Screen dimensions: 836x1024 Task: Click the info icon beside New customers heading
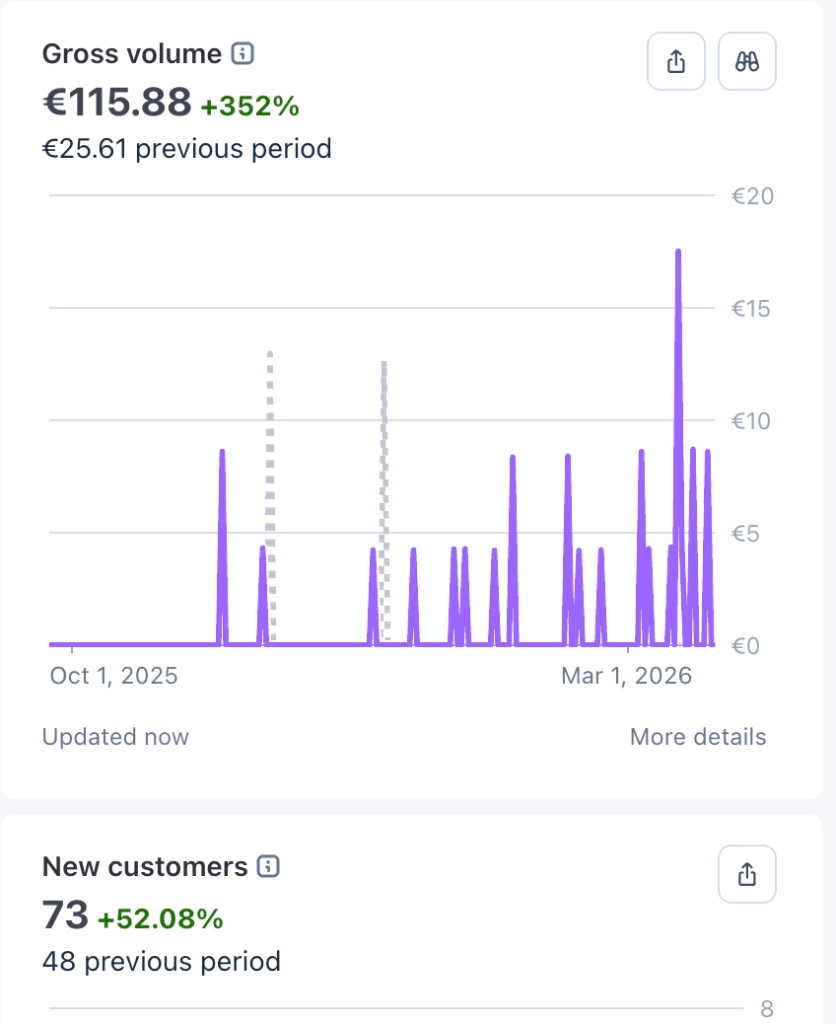[266, 866]
